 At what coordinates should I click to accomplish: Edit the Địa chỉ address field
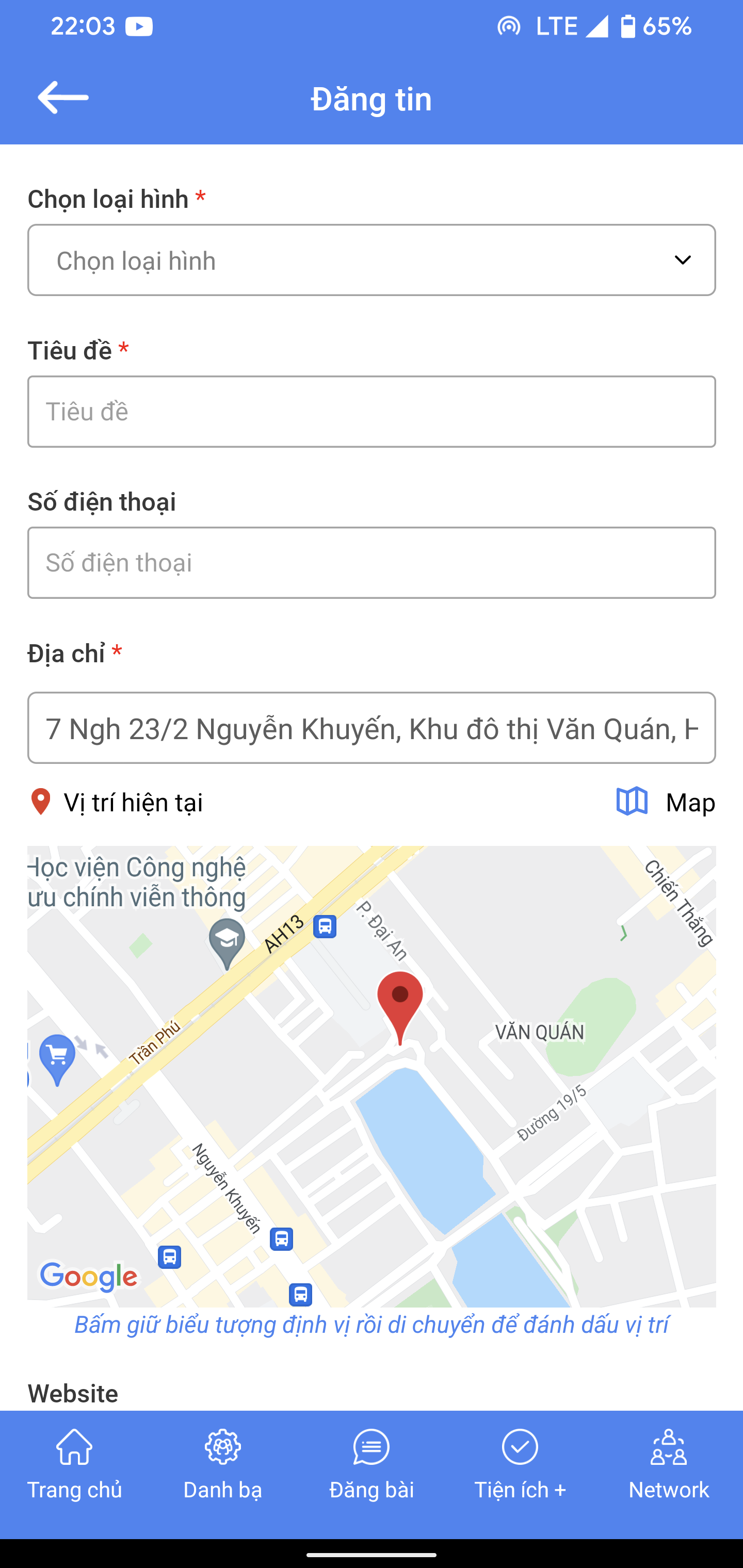pyautogui.click(x=371, y=728)
